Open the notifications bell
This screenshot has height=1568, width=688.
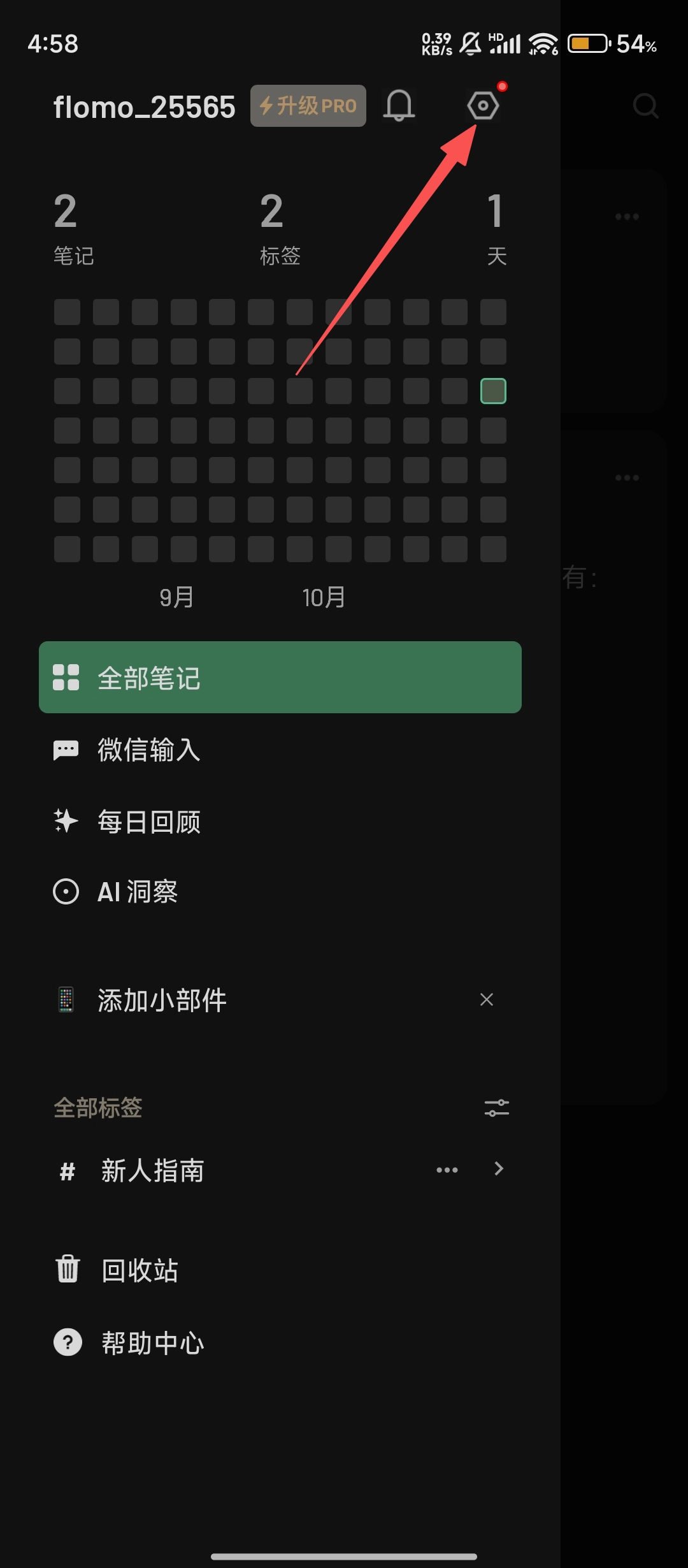399,106
